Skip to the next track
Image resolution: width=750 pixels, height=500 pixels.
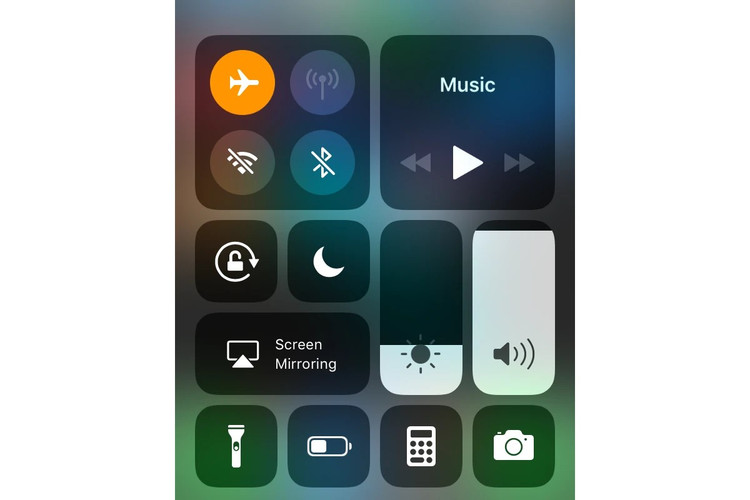point(519,162)
